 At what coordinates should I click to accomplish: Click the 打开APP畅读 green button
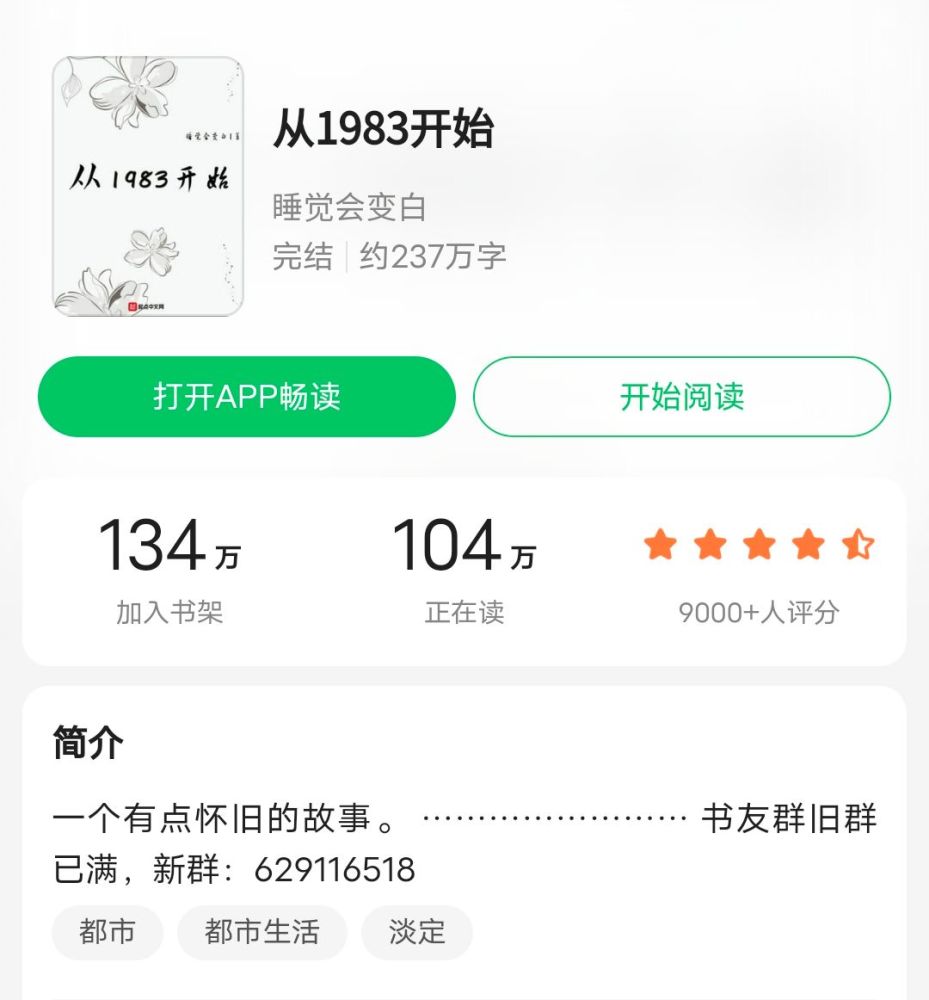(245, 396)
